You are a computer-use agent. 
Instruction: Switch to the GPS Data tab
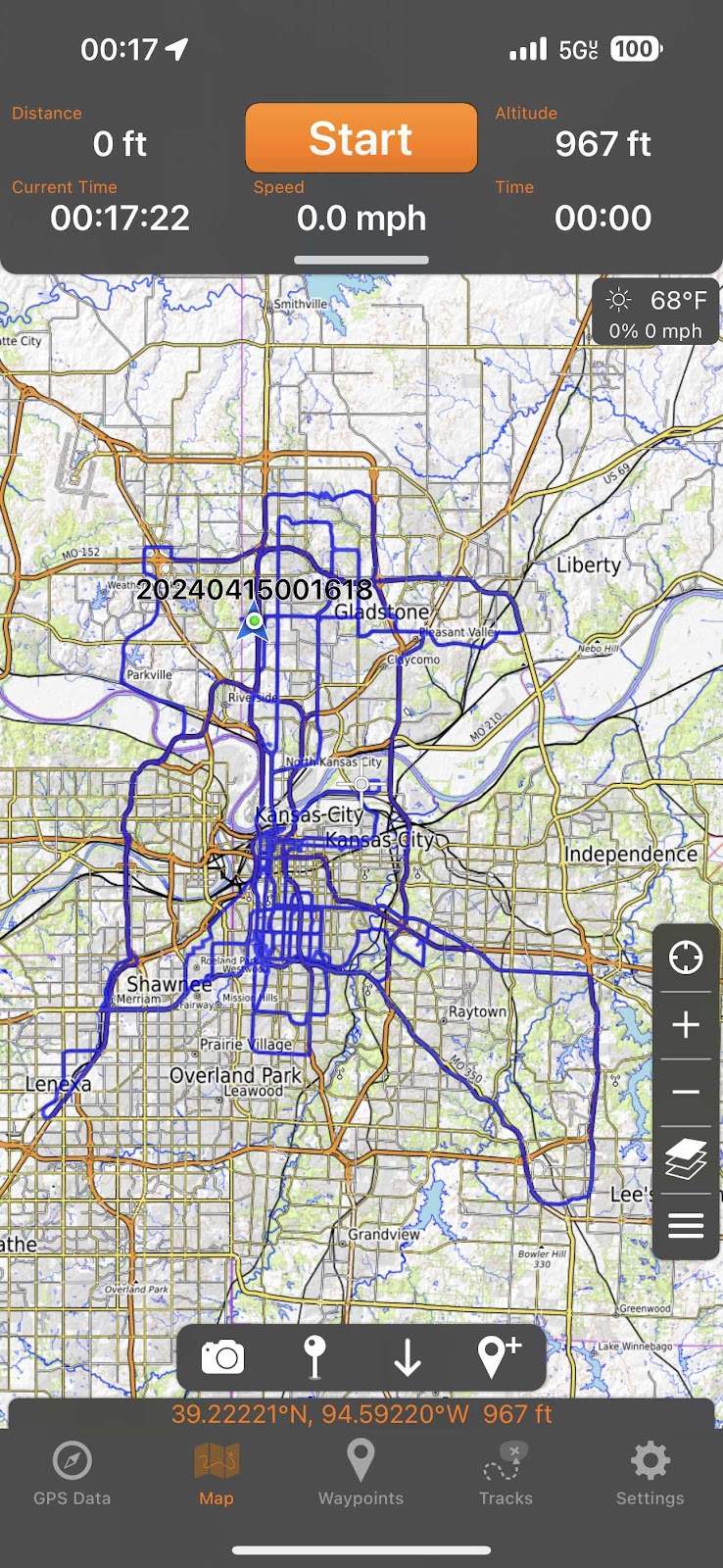(x=72, y=1473)
